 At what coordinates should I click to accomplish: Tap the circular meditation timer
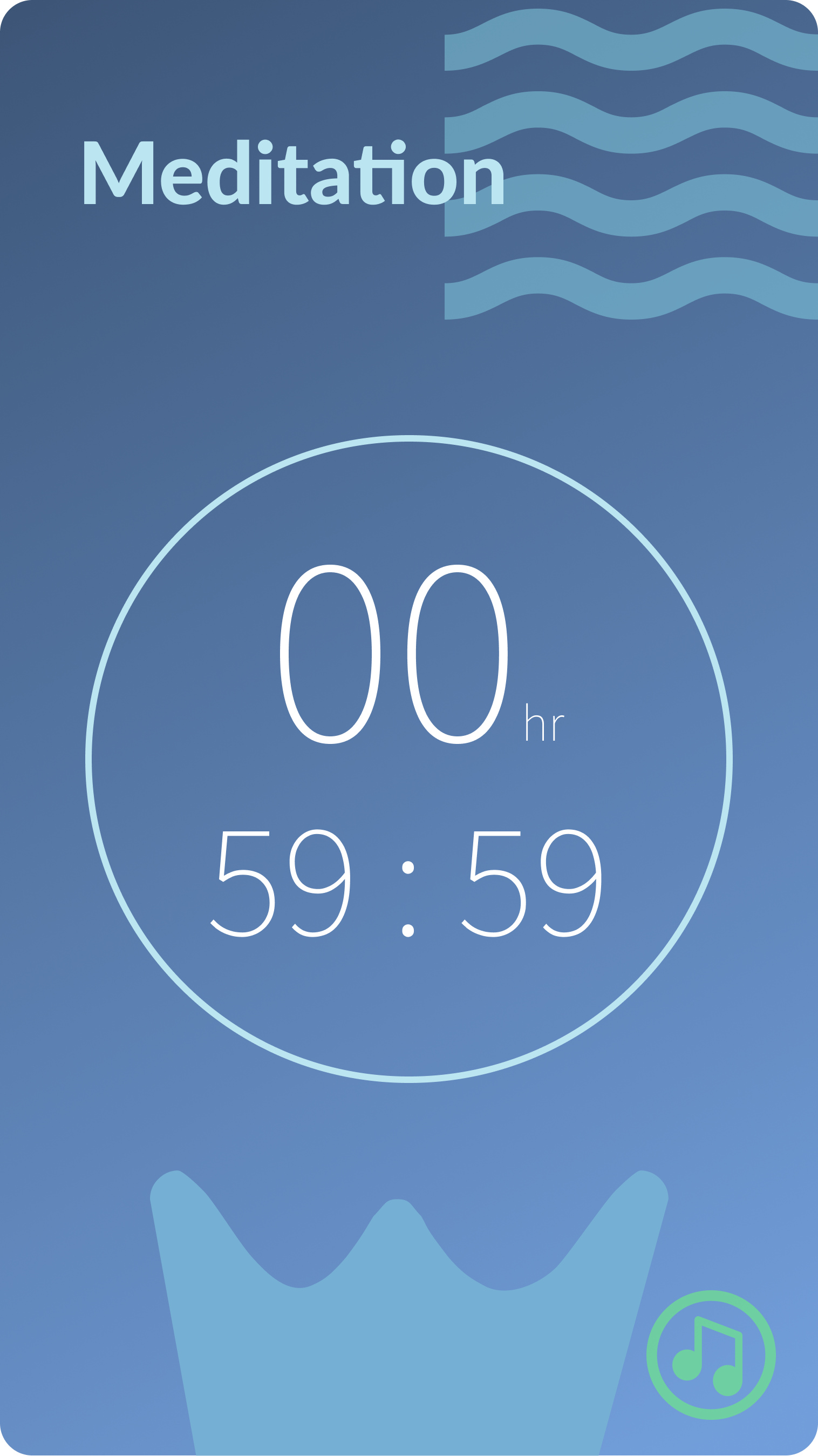pos(409,759)
